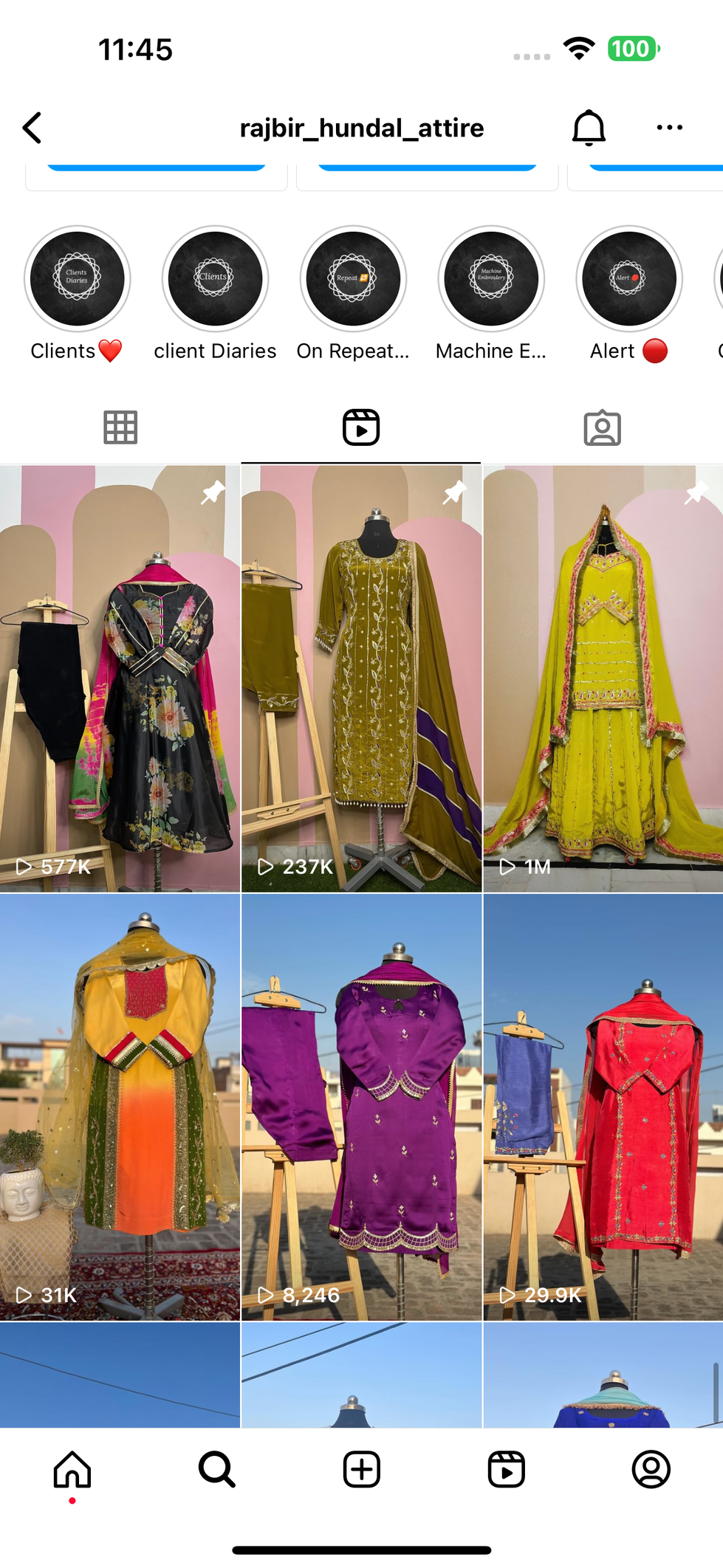
Task: Open the Clients highlight with heart
Action: point(77,279)
